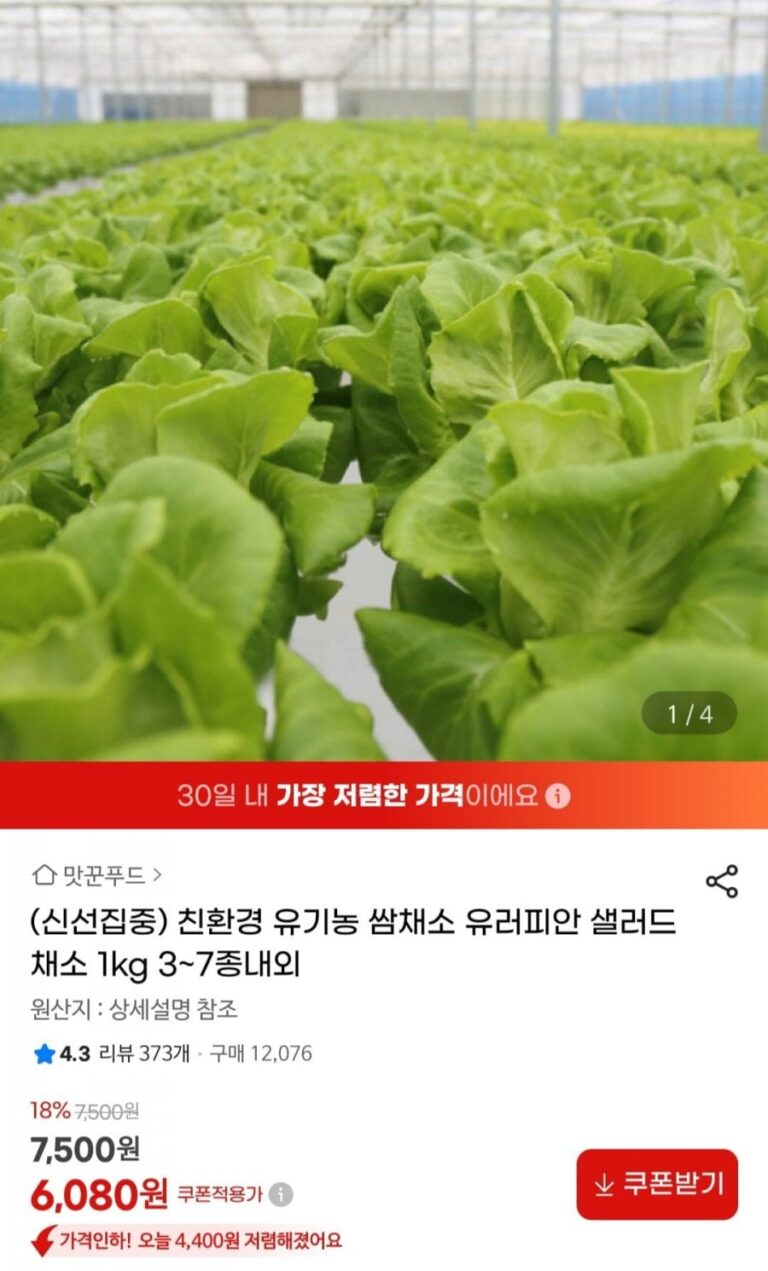Image resolution: width=768 pixels, height=1271 pixels.
Task: Open info icon on lowest price banner
Action: click(559, 796)
